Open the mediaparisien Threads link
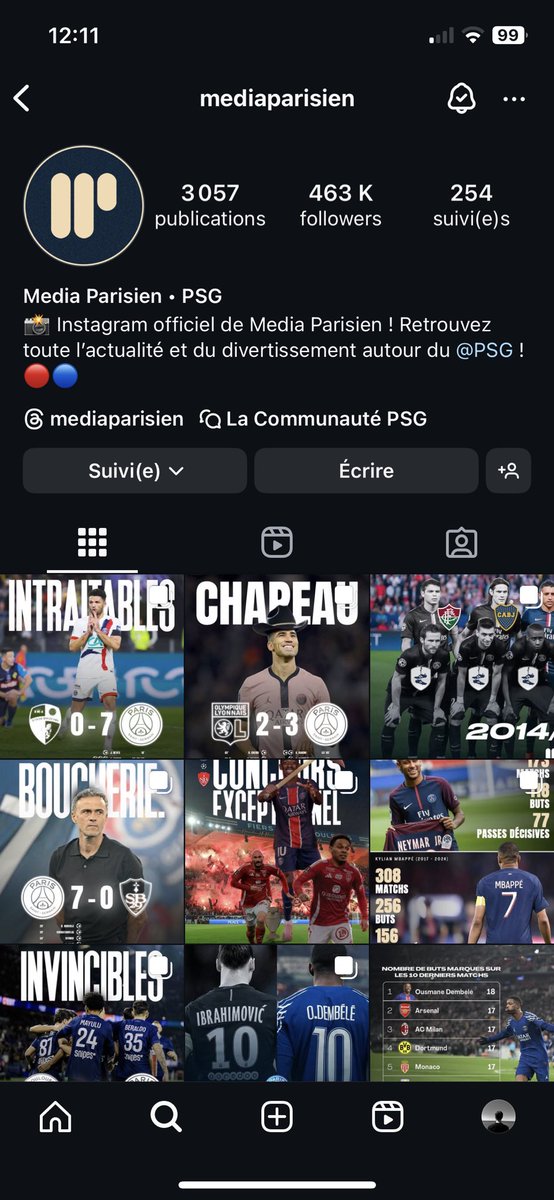Viewport: 554px width, 1200px height. click(x=104, y=419)
